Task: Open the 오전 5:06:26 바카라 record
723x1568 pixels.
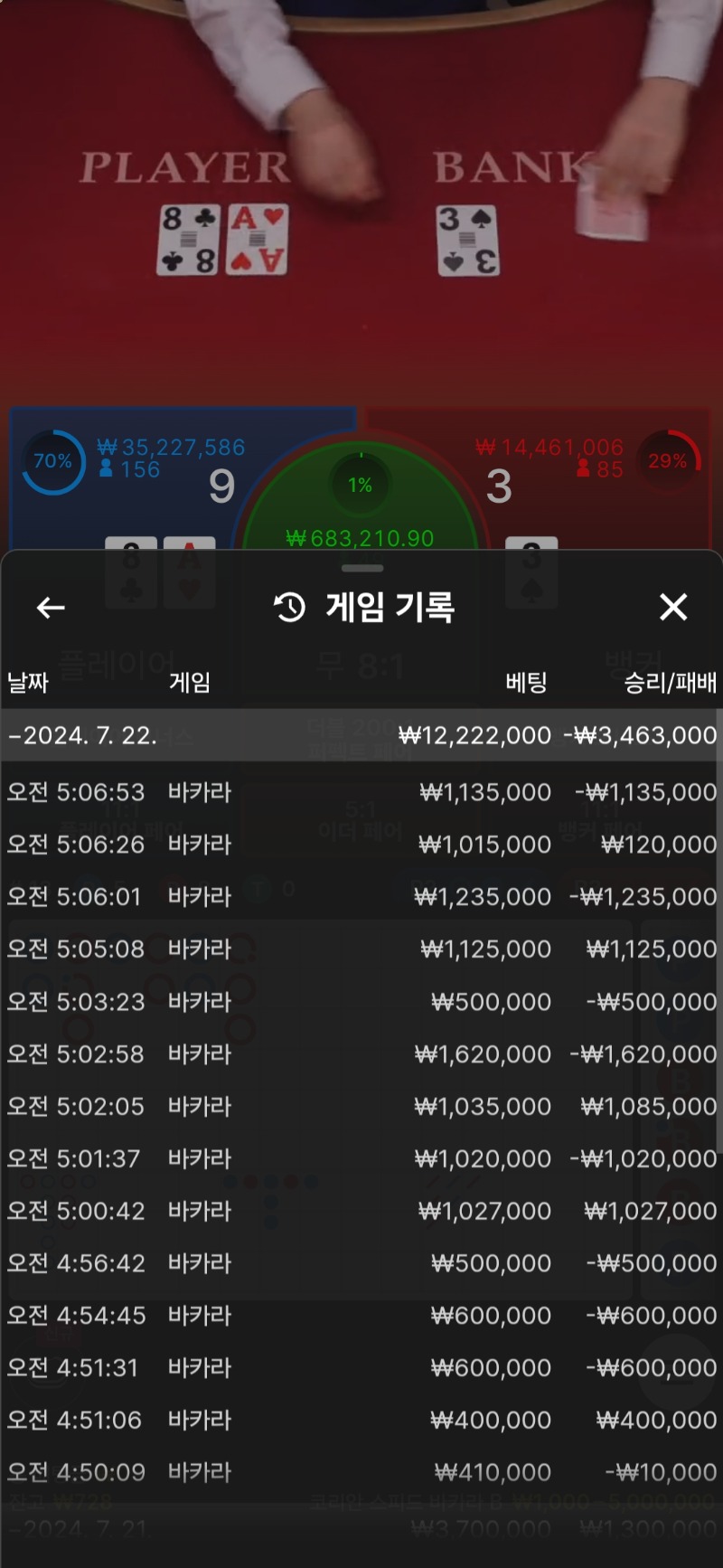Action: [x=360, y=845]
